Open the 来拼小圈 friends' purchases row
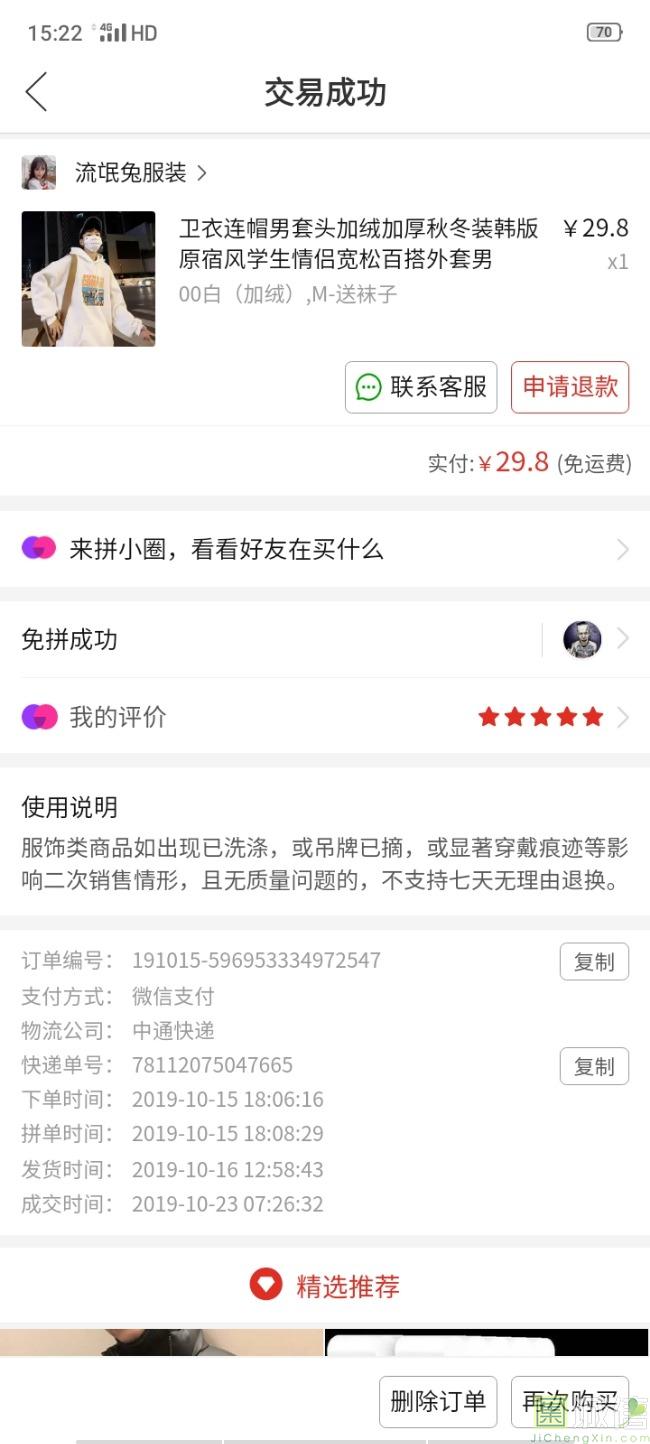Viewport: 650px width, 1444px height. (325, 549)
